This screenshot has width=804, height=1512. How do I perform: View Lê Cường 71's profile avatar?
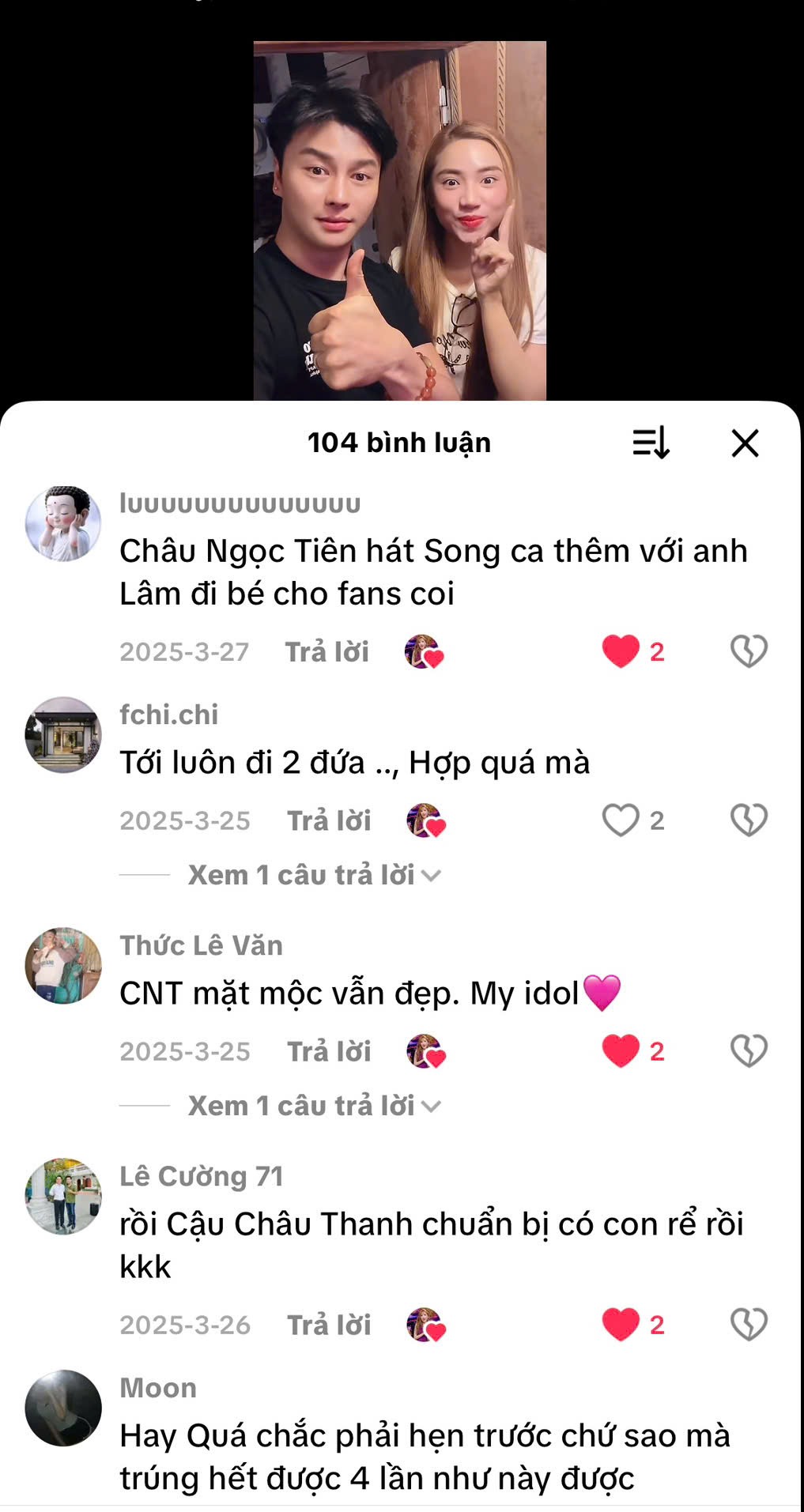(x=63, y=1197)
